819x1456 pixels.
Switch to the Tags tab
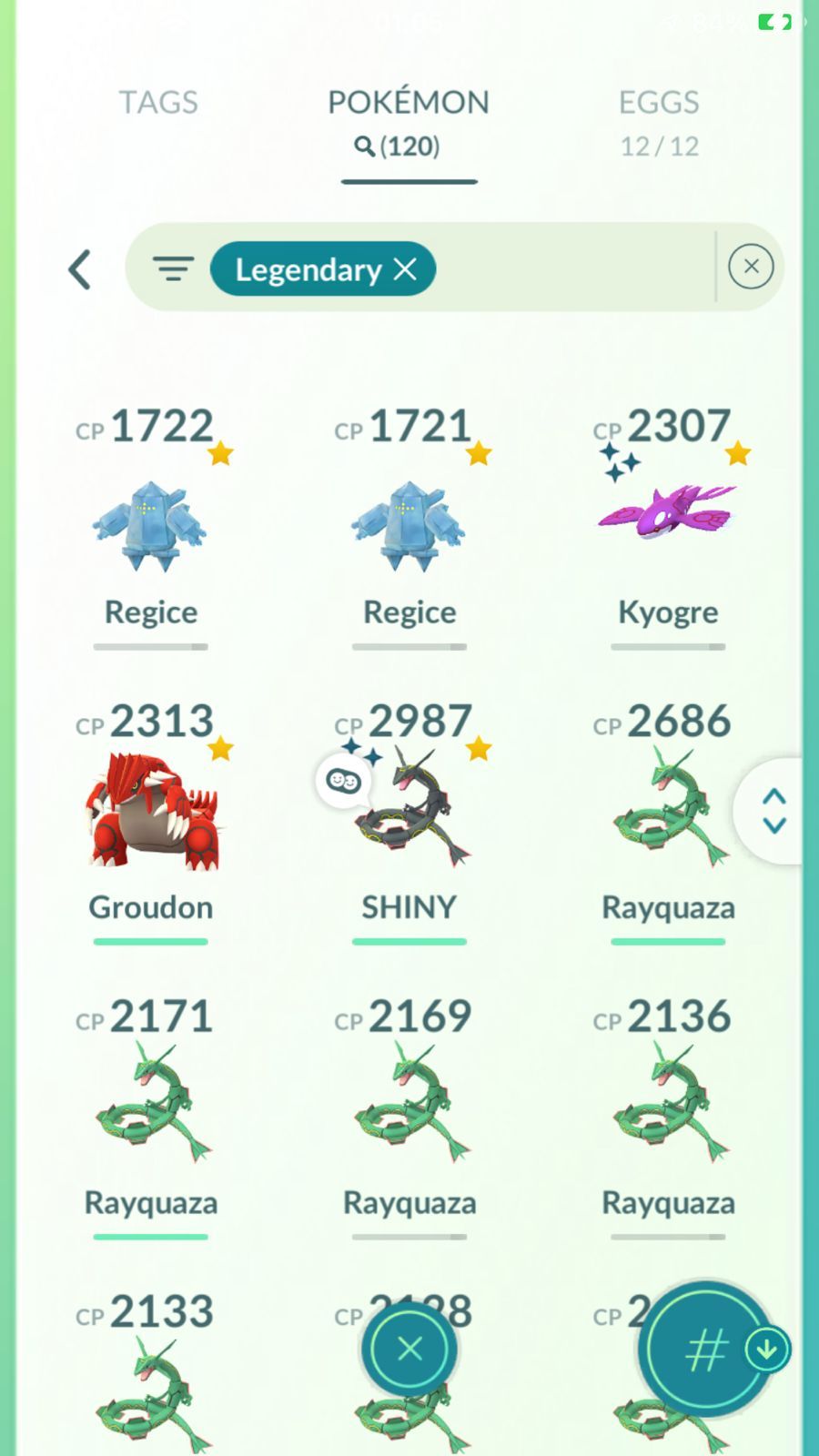158,103
